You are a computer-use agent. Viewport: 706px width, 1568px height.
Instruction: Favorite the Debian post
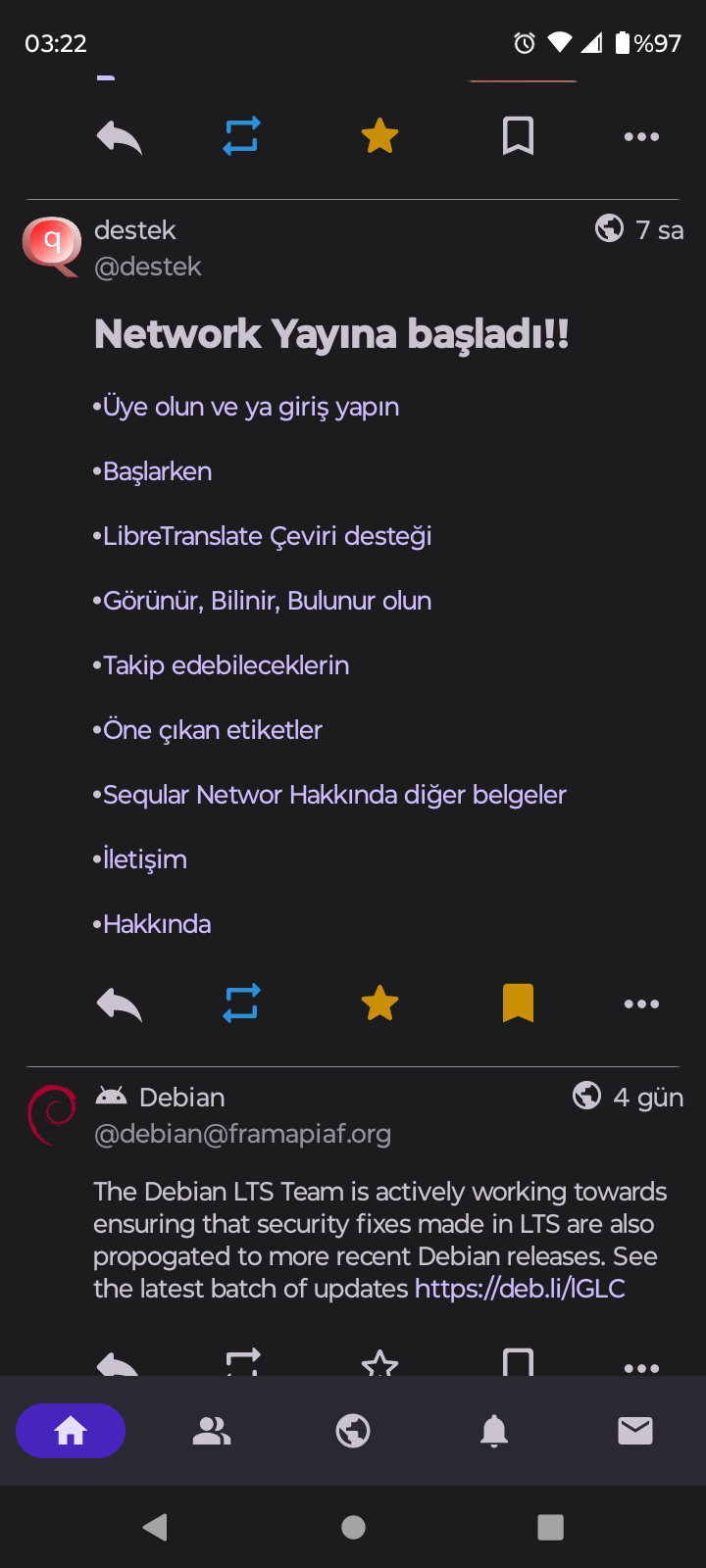pos(379,1362)
